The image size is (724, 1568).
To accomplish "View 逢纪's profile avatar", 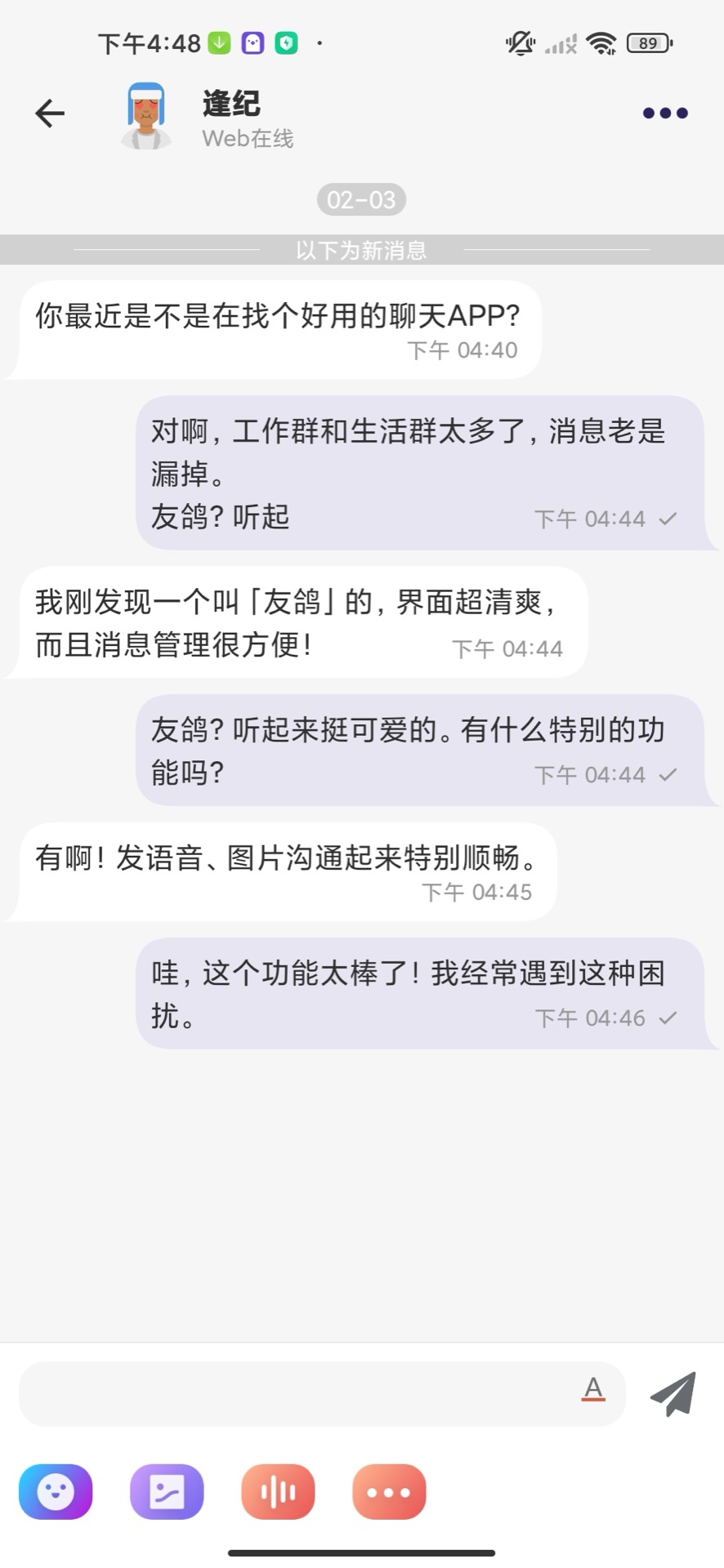I will point(145,114).
